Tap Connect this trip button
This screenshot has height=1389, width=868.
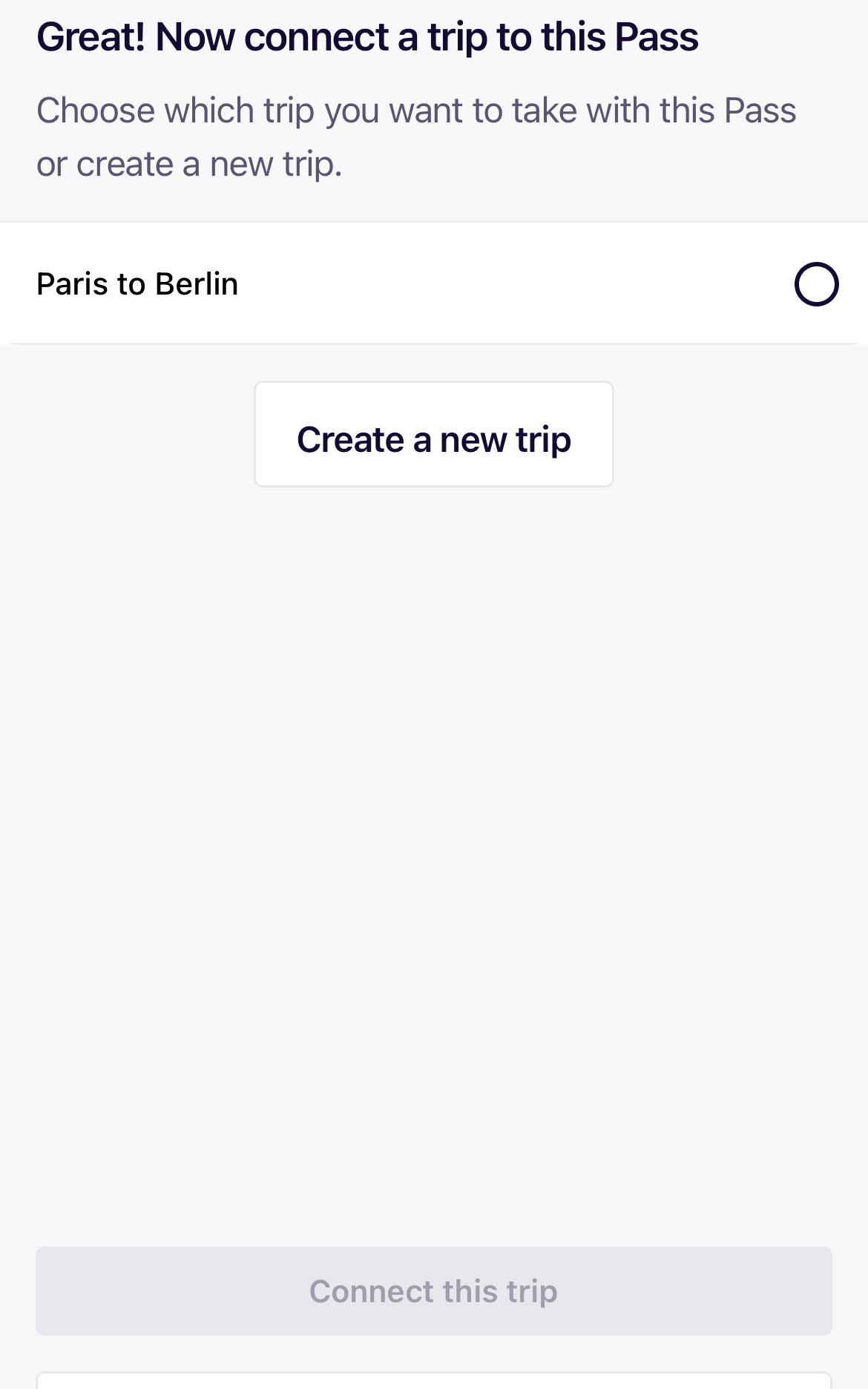coord(434,1291)
